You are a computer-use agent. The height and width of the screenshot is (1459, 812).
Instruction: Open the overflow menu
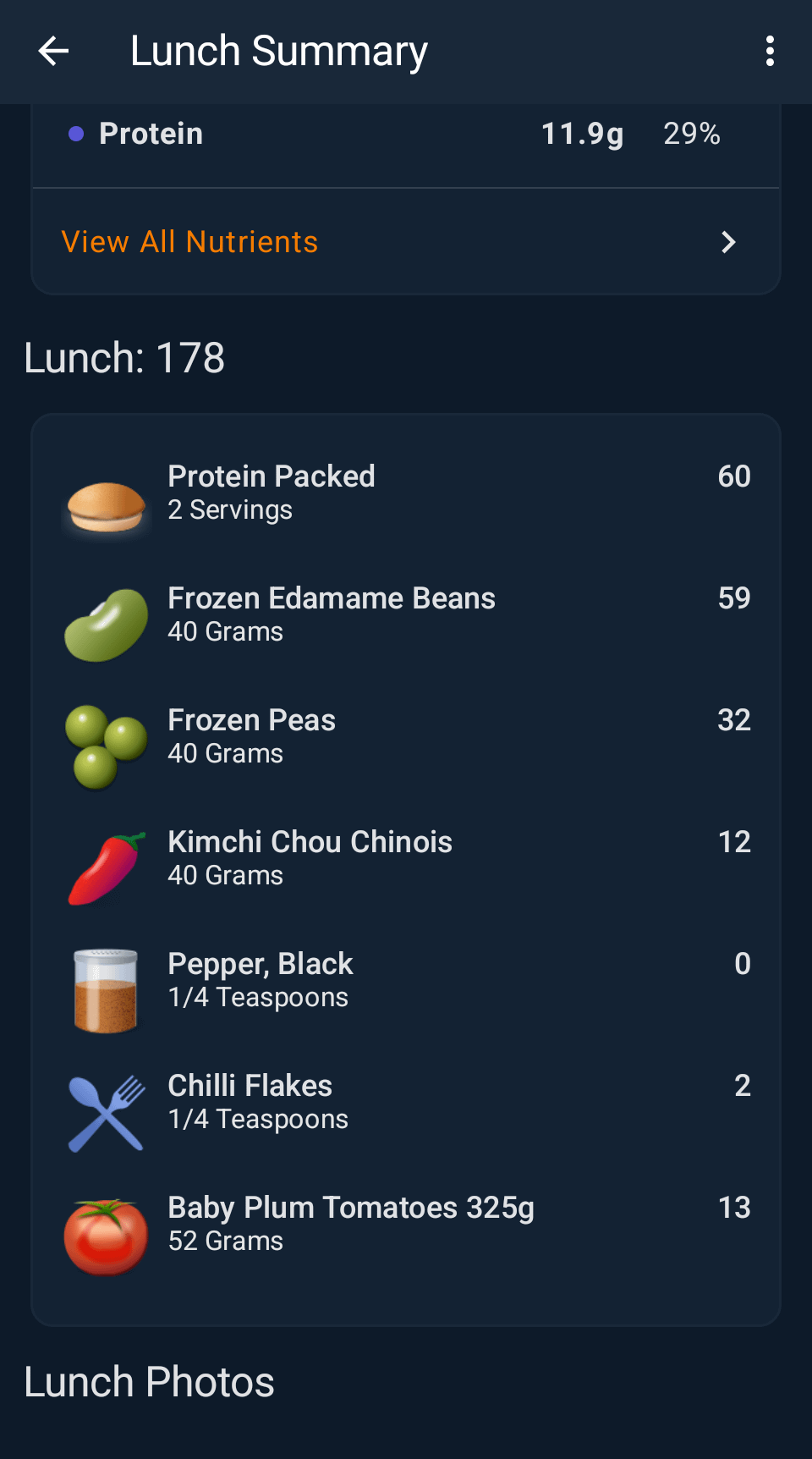pyautogui.click(x=769, y=52)
